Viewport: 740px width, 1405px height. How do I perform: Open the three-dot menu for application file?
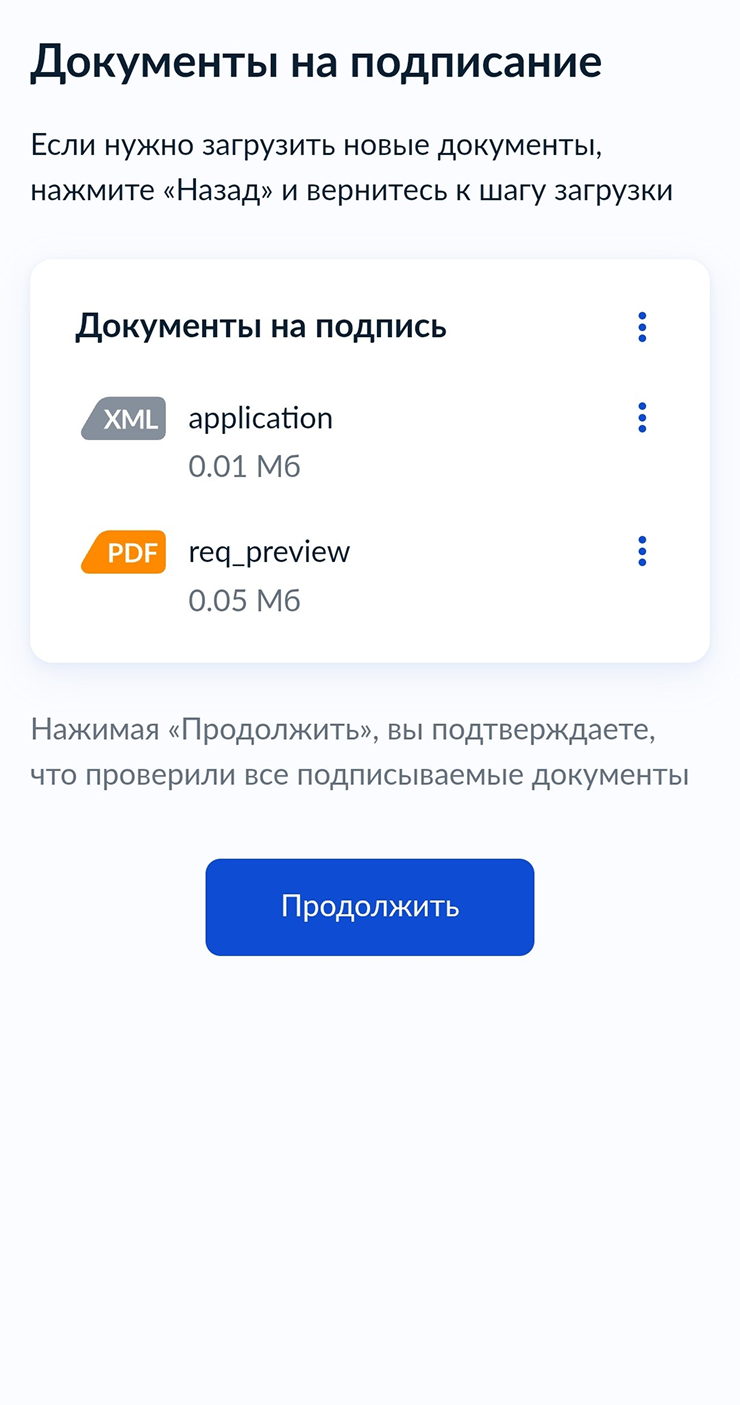click(642, 418)
